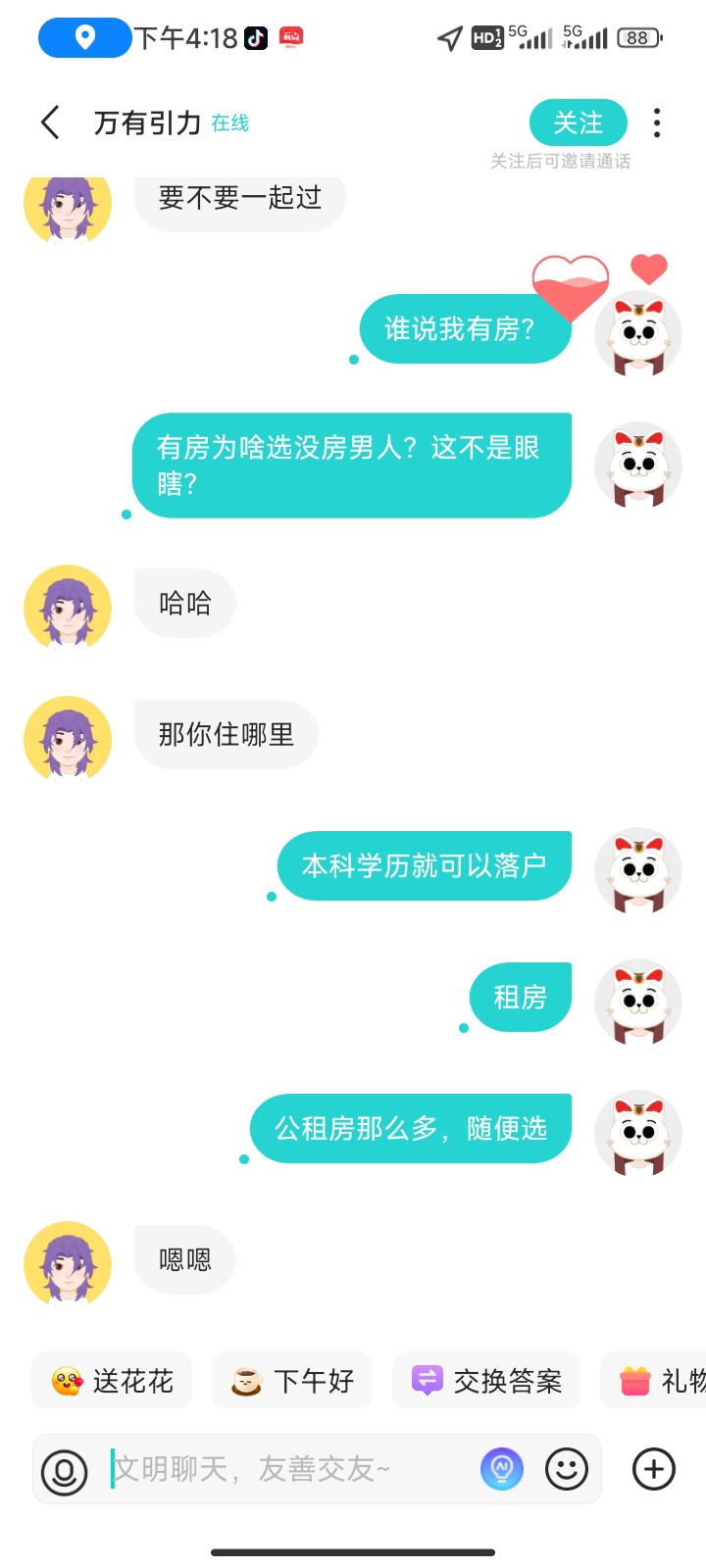Switch to voice input with the microphone icon

[x=65, y=1470]
